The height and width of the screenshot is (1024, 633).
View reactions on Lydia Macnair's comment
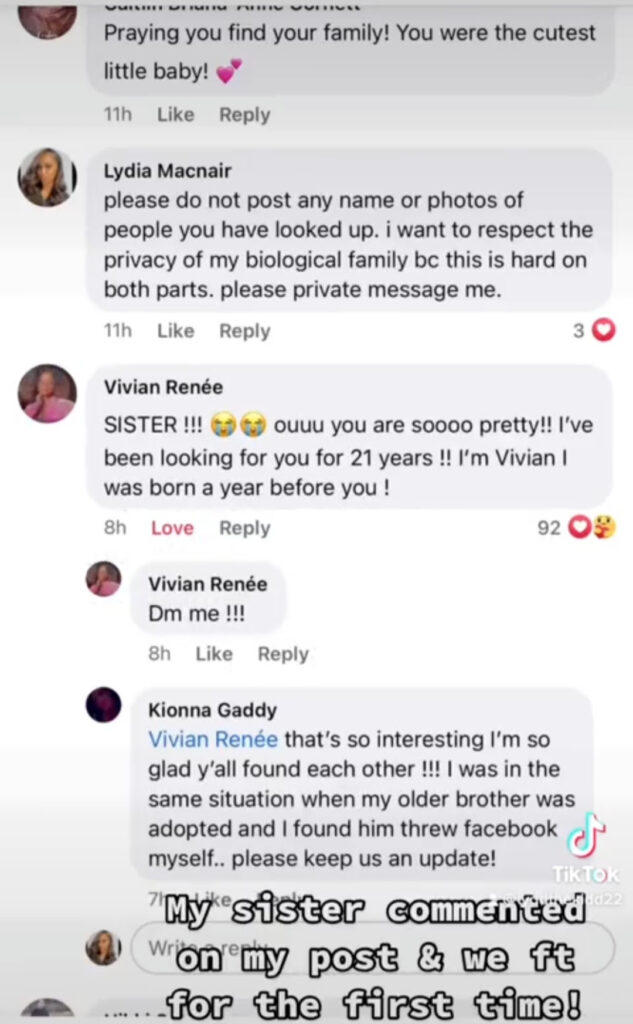tap(594, 331)
